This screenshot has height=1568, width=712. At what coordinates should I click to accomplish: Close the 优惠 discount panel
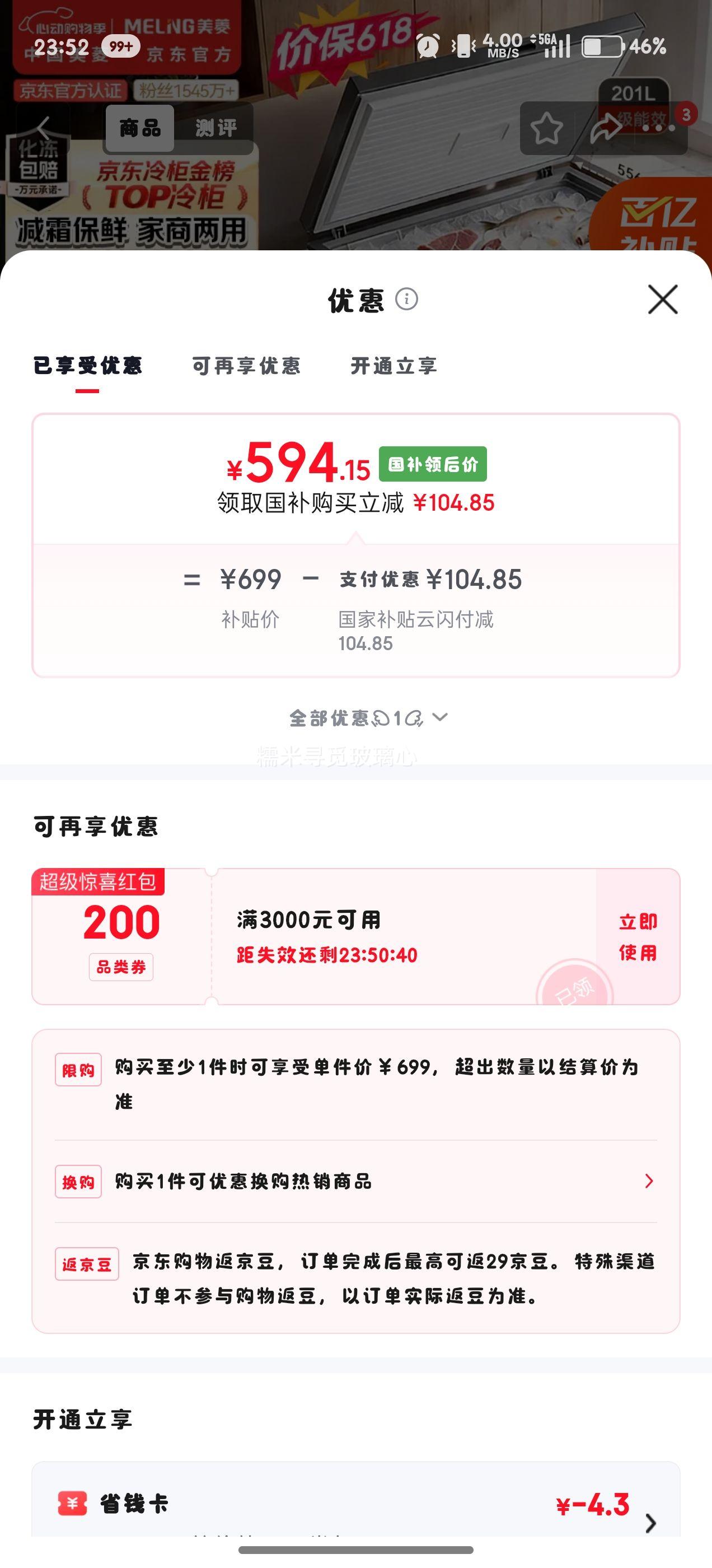[x=663, y=299]
